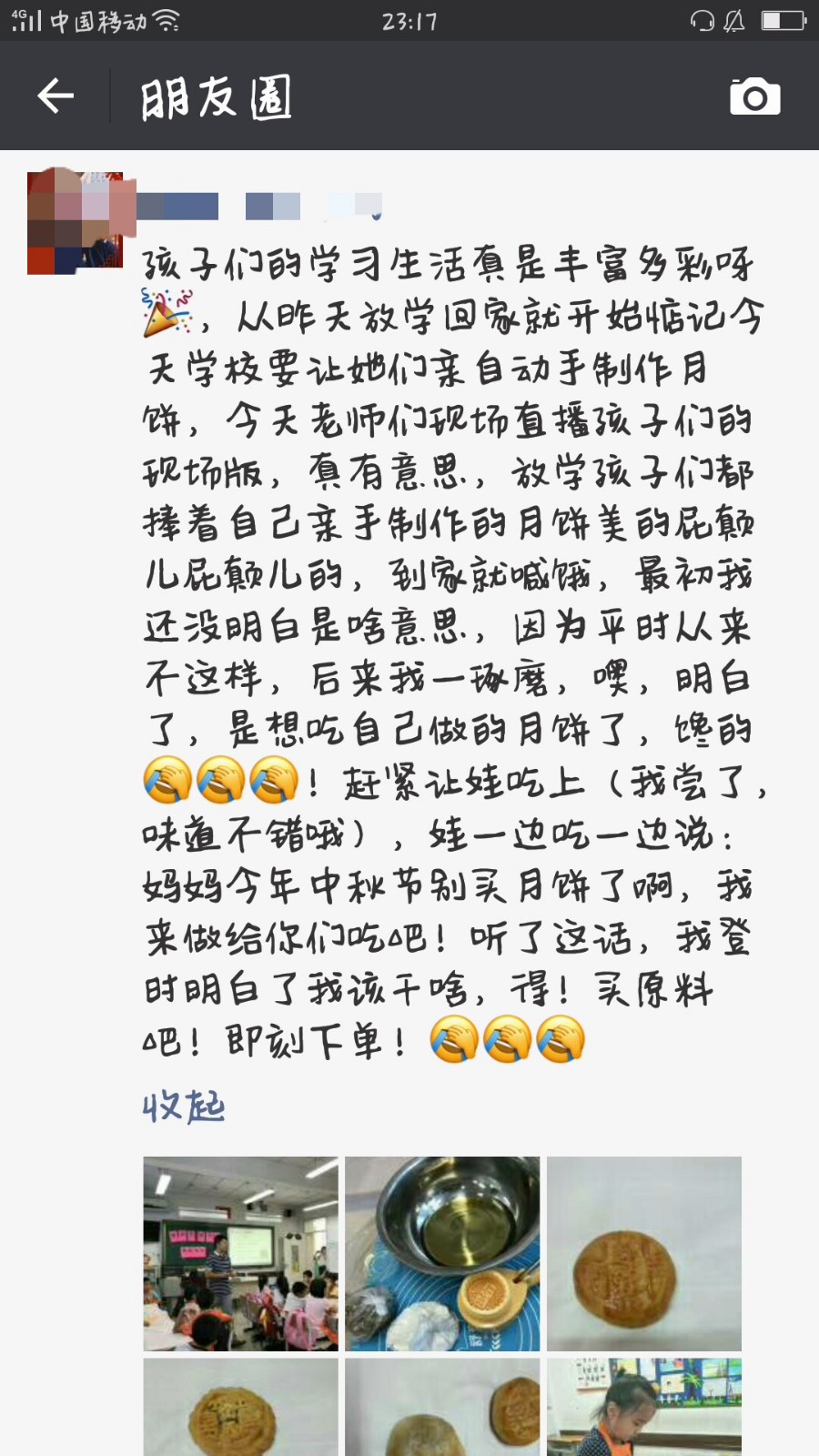Collapse the post text with 收起
Screen dimensions: 819x1456
tap(184, 1107)
